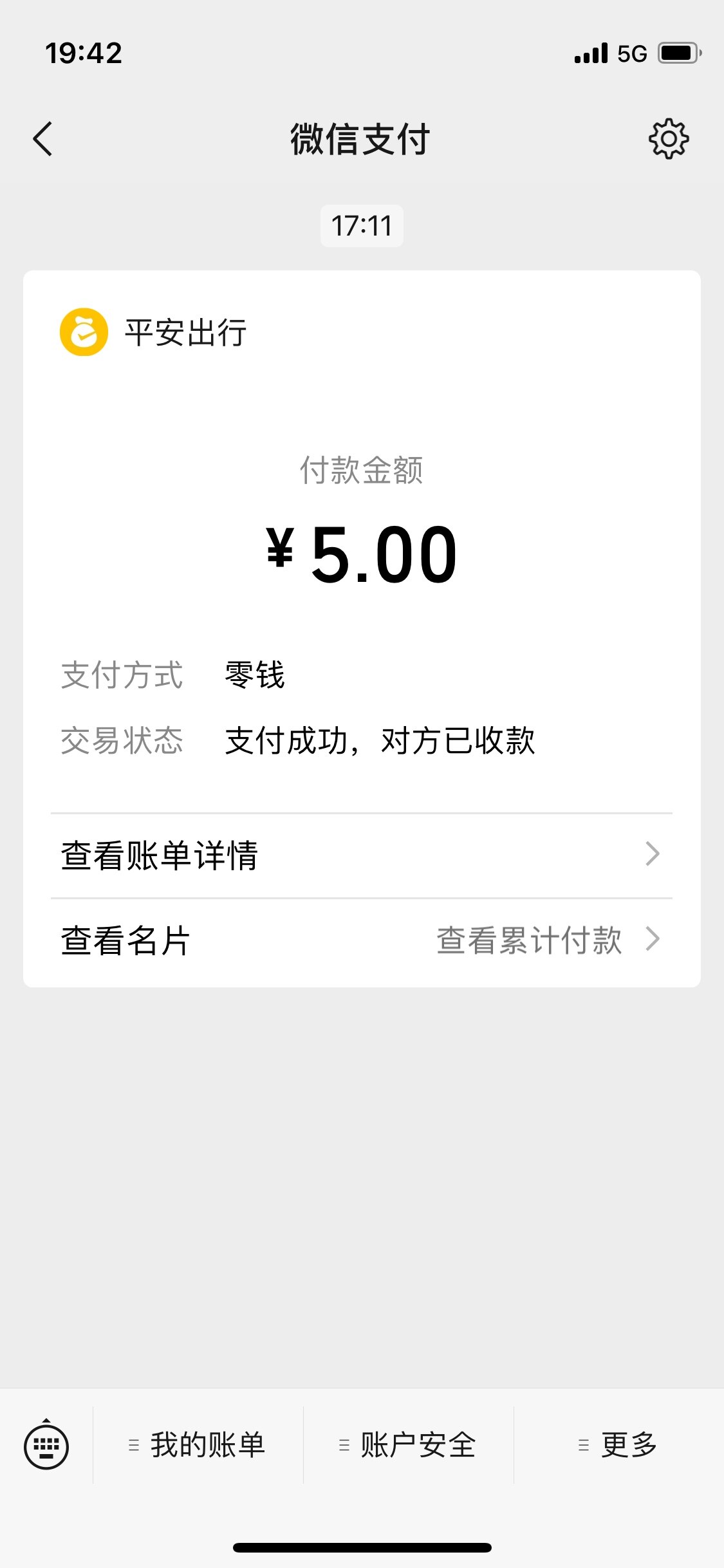Open WeChat Pay settings gear
This screenshot has width=724, height=1568.
click(669, 138)
